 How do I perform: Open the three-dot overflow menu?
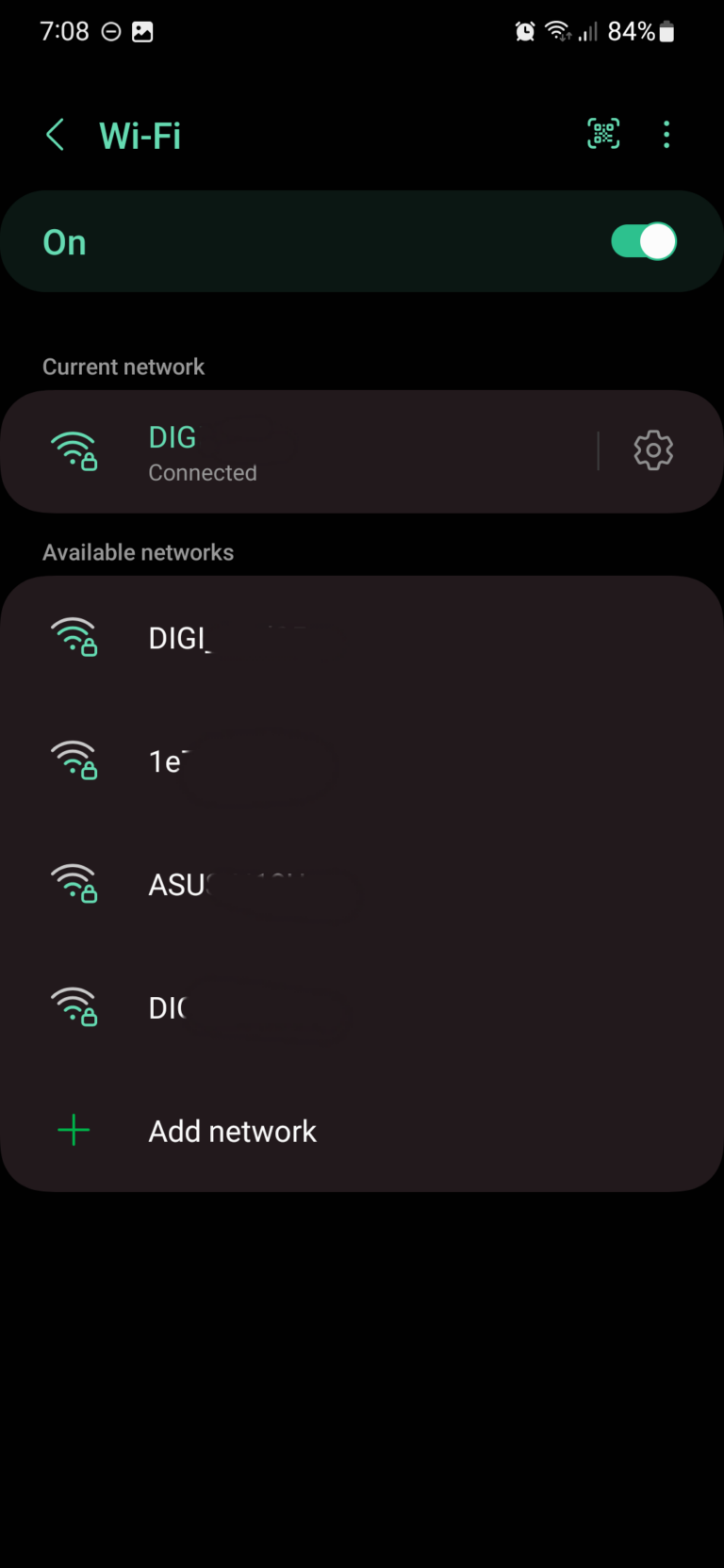pyautogui.click(x=666, y=134)
